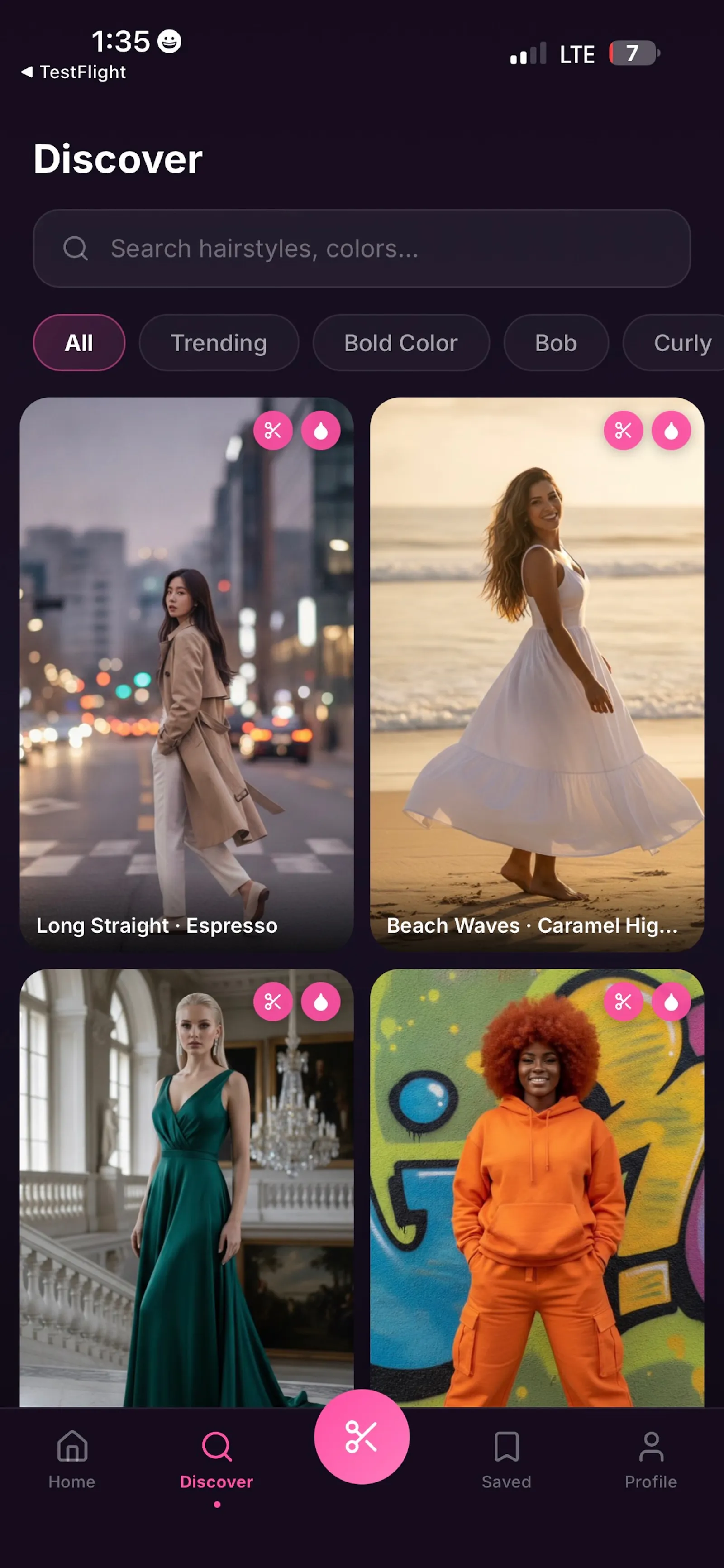This screenshot has height=1568, width=724.
Task: Open the Long Straight Espresso card
Action: click(x=186, y=675)
